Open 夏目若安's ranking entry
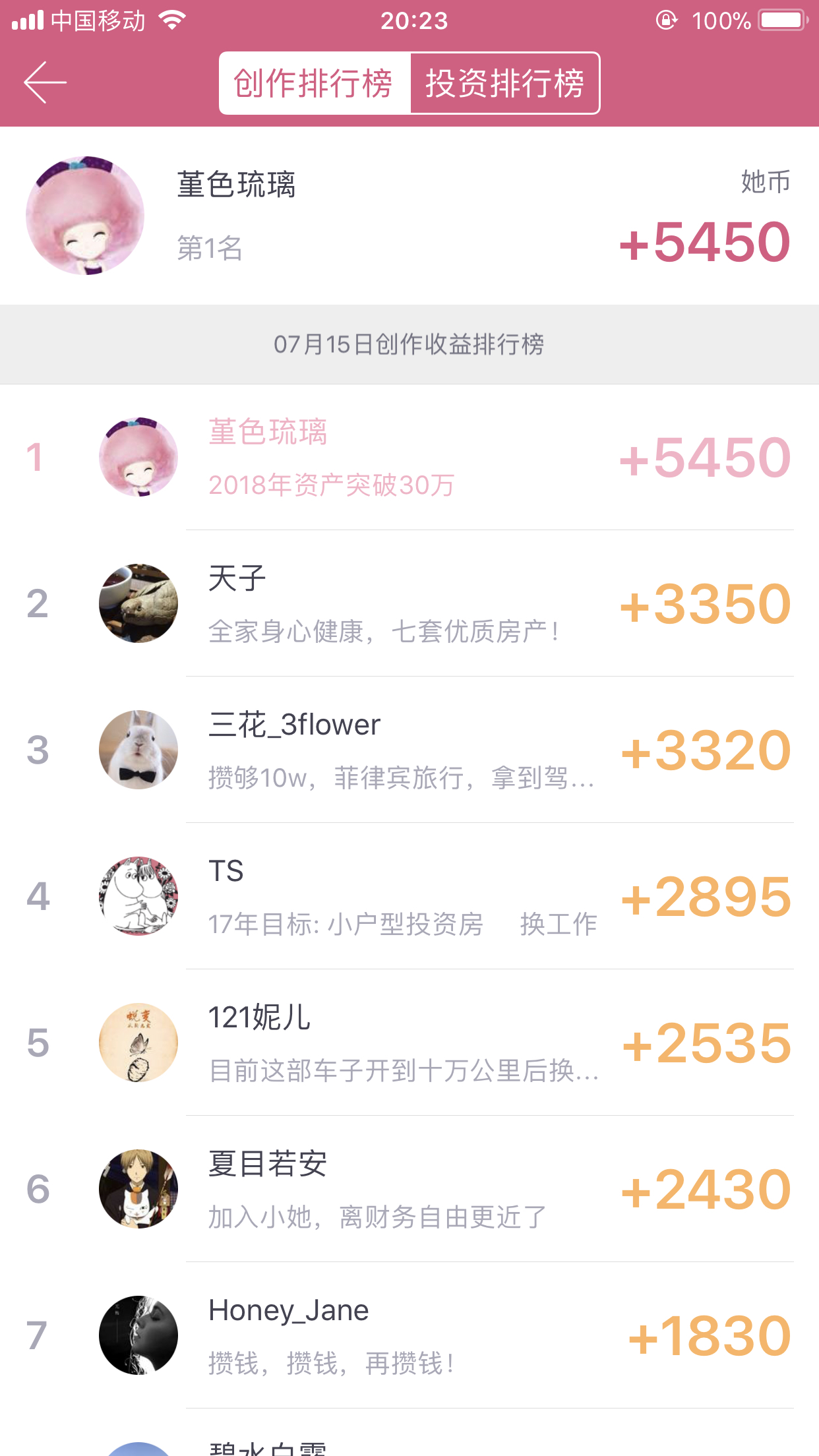819x1456 pixels. [x=409, y=1189]
